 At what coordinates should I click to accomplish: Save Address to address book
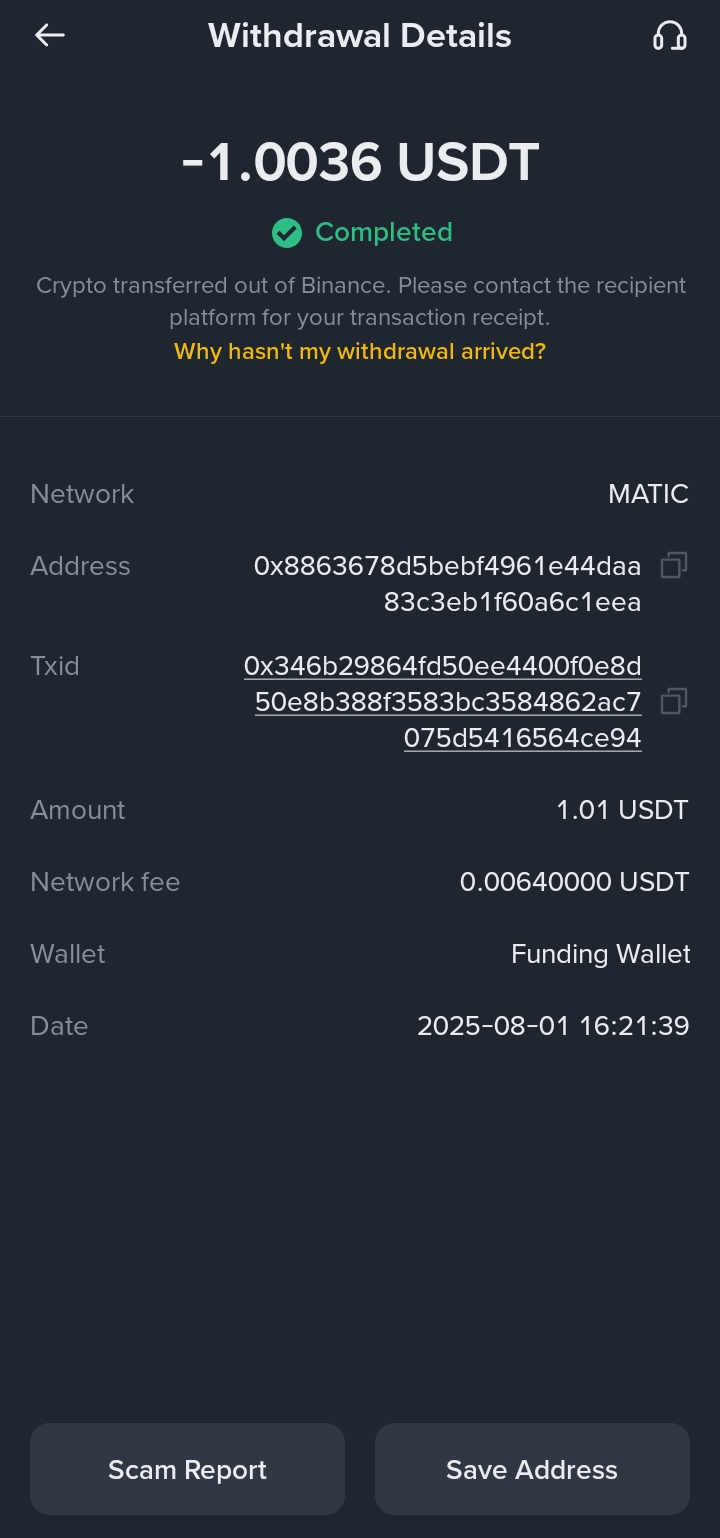tap(532, 1469)
